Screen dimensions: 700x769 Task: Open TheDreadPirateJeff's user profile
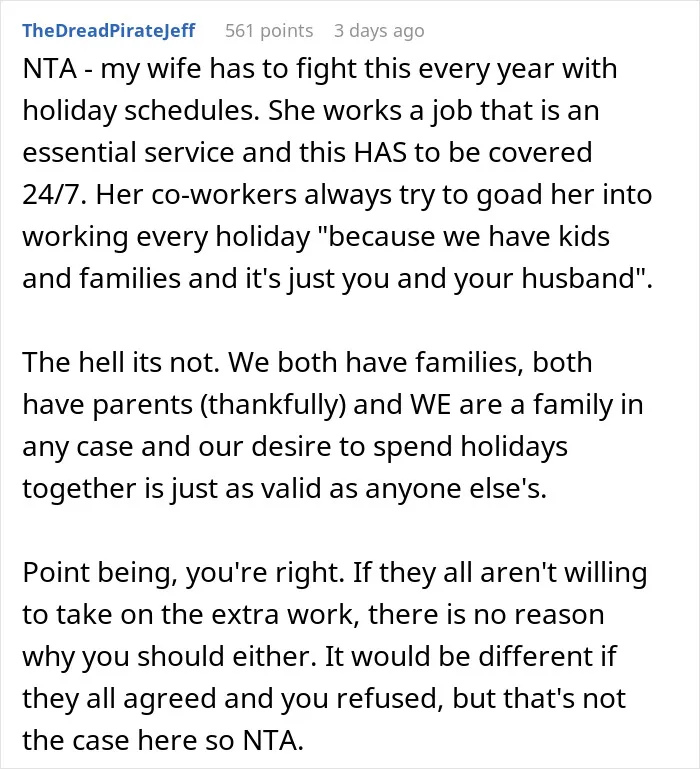108,30
